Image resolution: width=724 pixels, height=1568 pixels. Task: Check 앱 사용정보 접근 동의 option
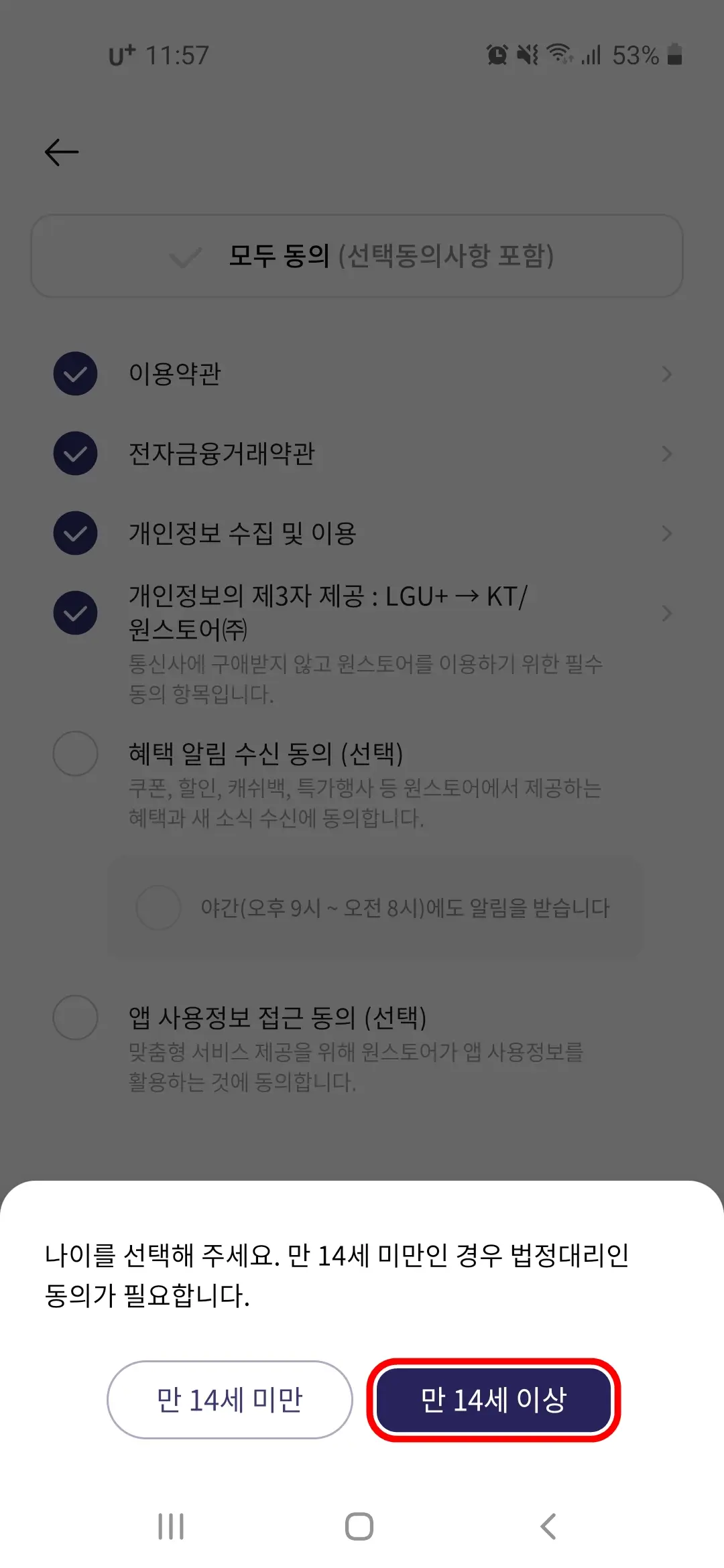pos(75,1019)
